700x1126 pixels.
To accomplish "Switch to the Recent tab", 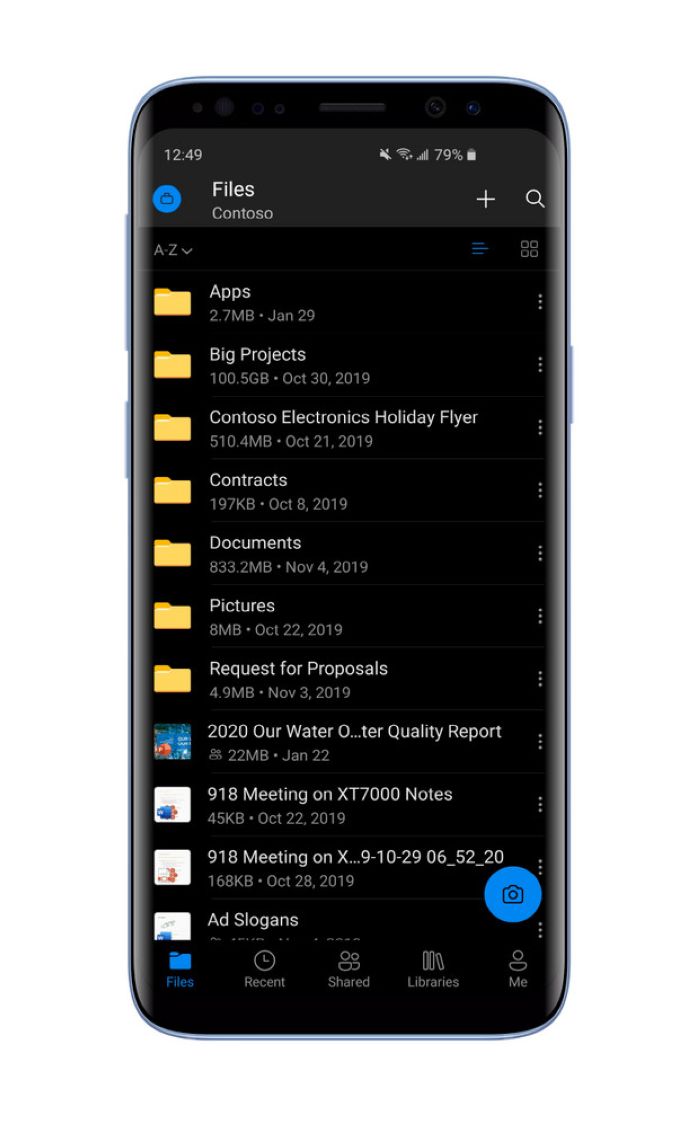I will [264, 969].
